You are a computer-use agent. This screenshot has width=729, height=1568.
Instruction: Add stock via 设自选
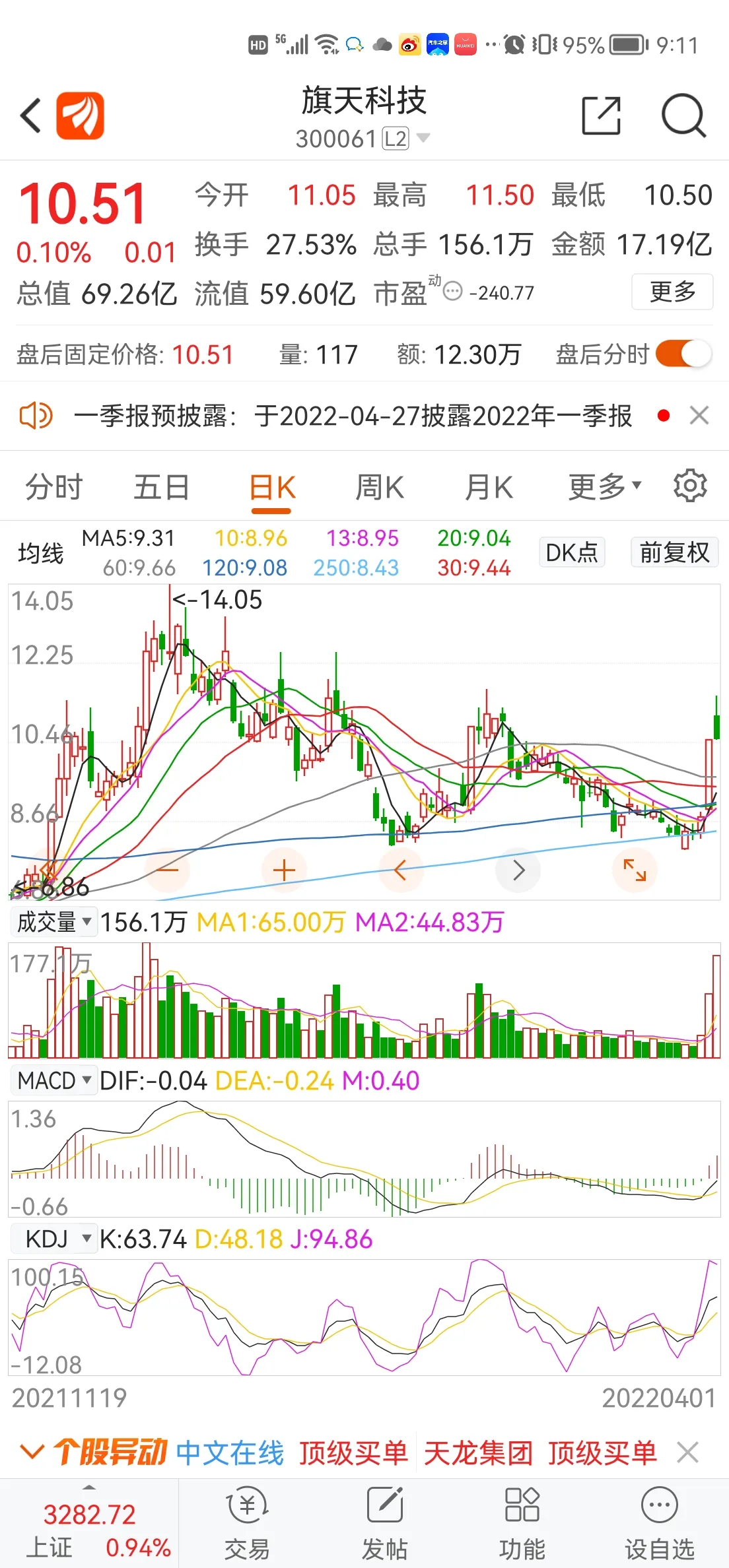[x=660, y=1524]
